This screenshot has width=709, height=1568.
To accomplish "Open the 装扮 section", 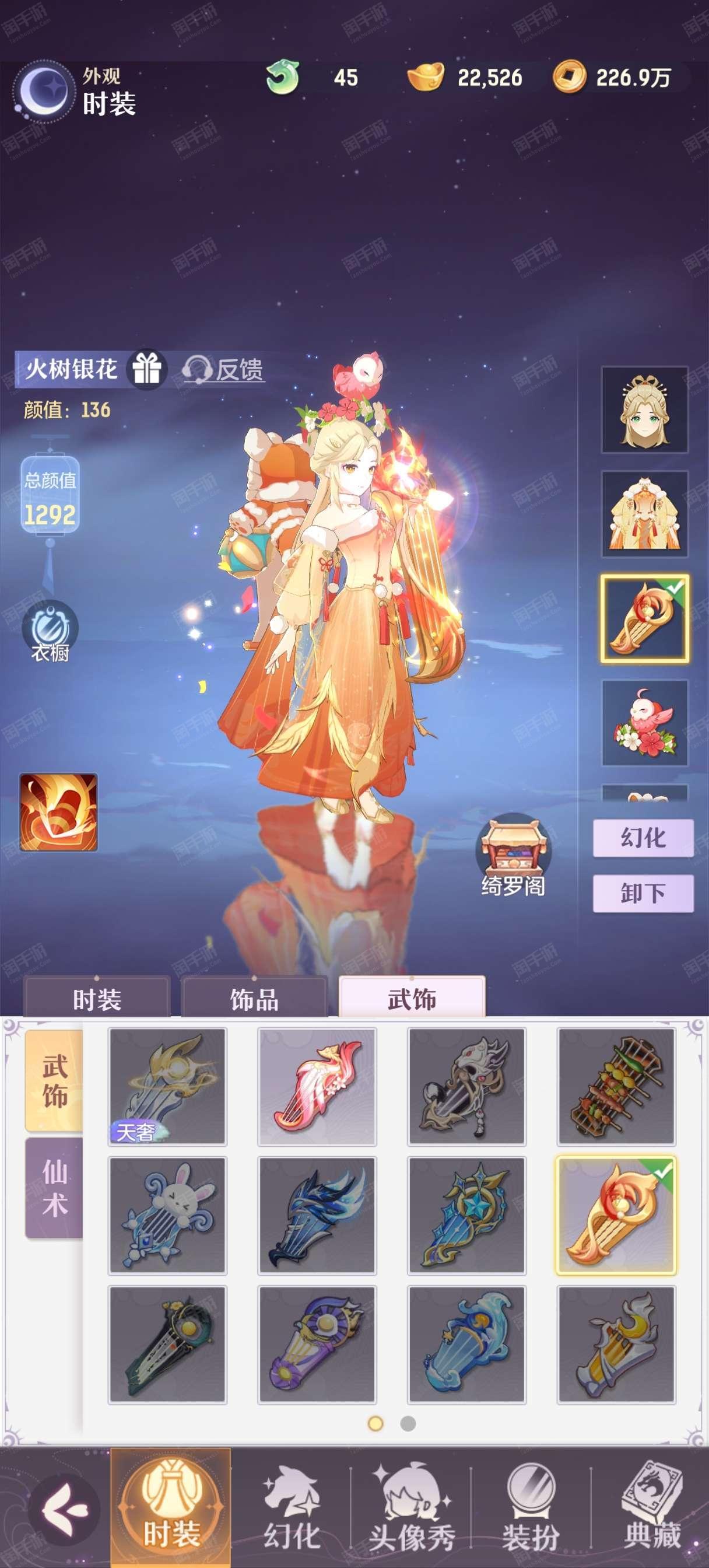I will click(x=531, y=1507).
